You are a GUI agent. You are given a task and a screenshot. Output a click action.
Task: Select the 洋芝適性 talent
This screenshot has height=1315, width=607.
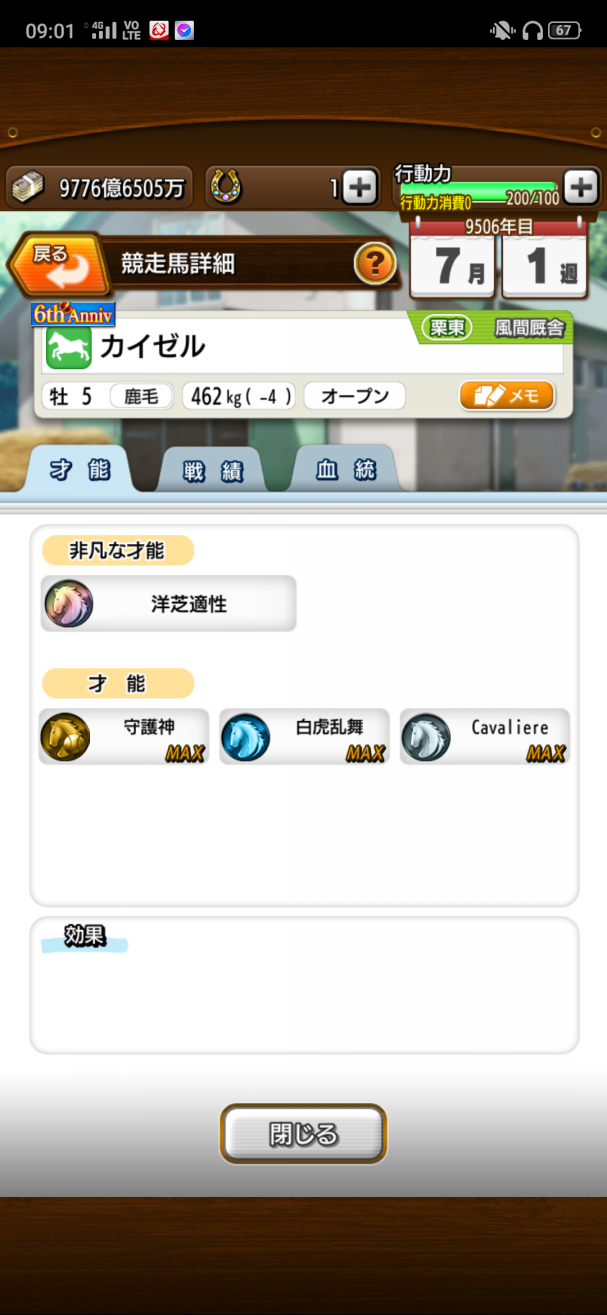tap(168, 604)
